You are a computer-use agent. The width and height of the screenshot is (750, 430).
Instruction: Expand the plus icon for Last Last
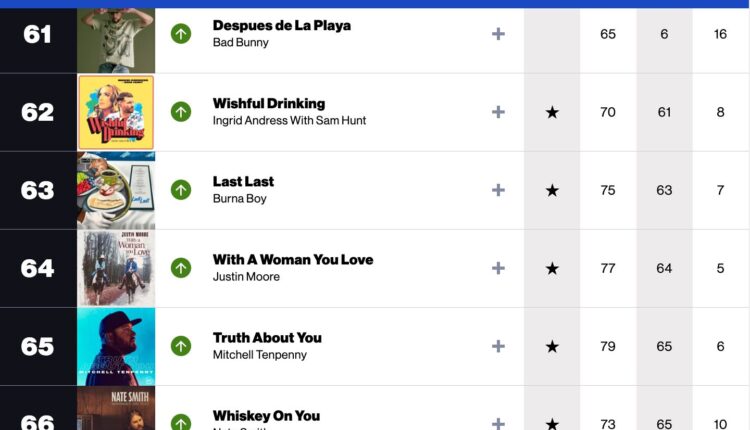click(x=498, y=190)
